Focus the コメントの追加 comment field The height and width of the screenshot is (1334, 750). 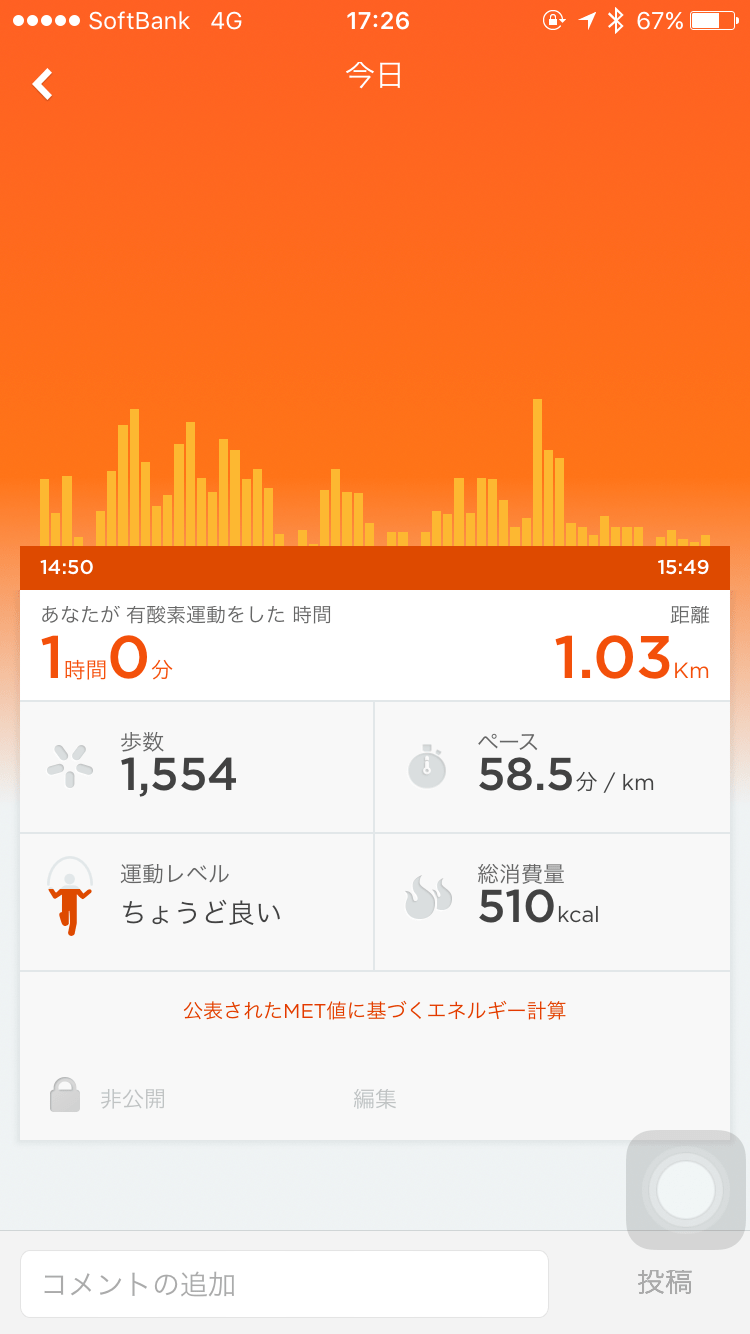284,1284
